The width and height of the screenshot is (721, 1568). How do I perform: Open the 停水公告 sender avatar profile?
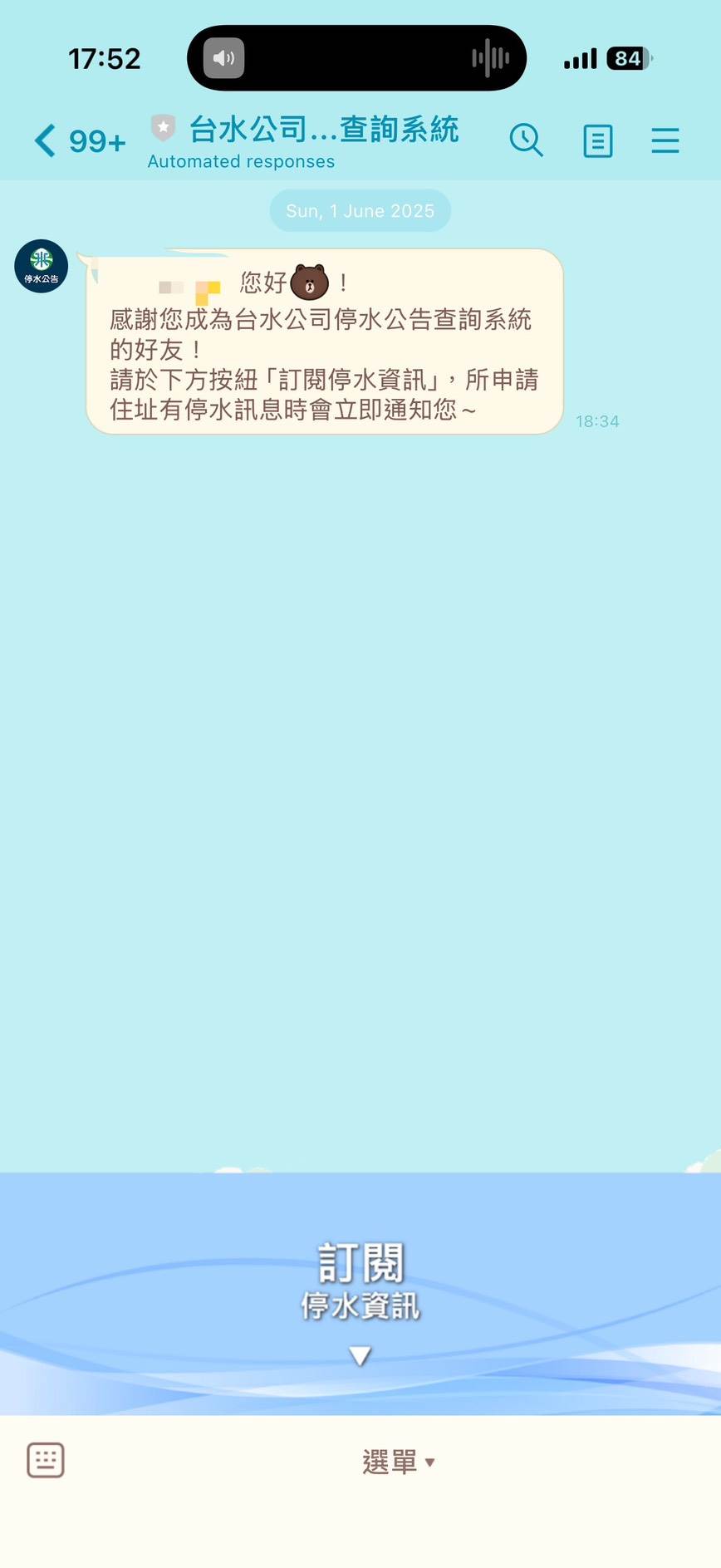[42, 267]
